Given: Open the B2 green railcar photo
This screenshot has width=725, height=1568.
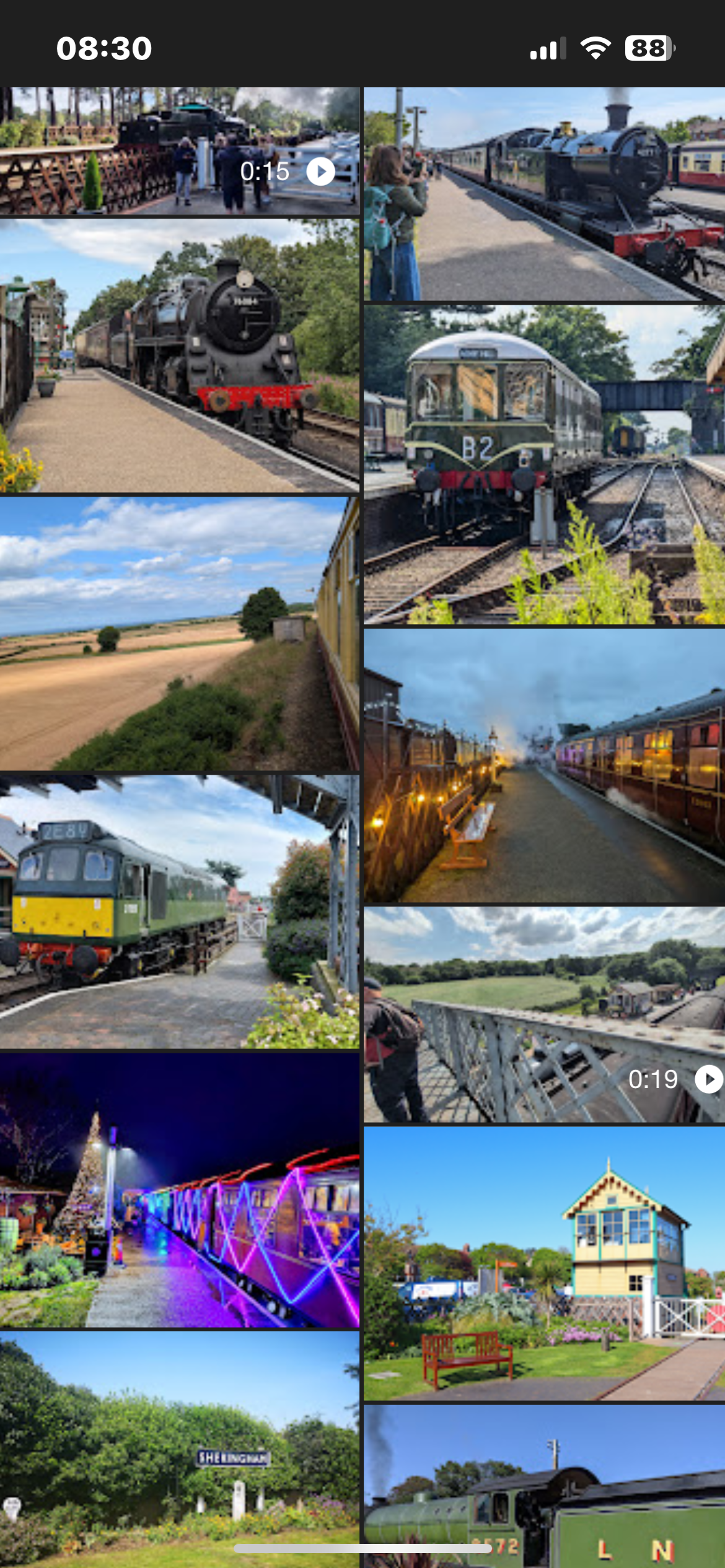Looking at the screenshot, I should [x=544, y=464].
